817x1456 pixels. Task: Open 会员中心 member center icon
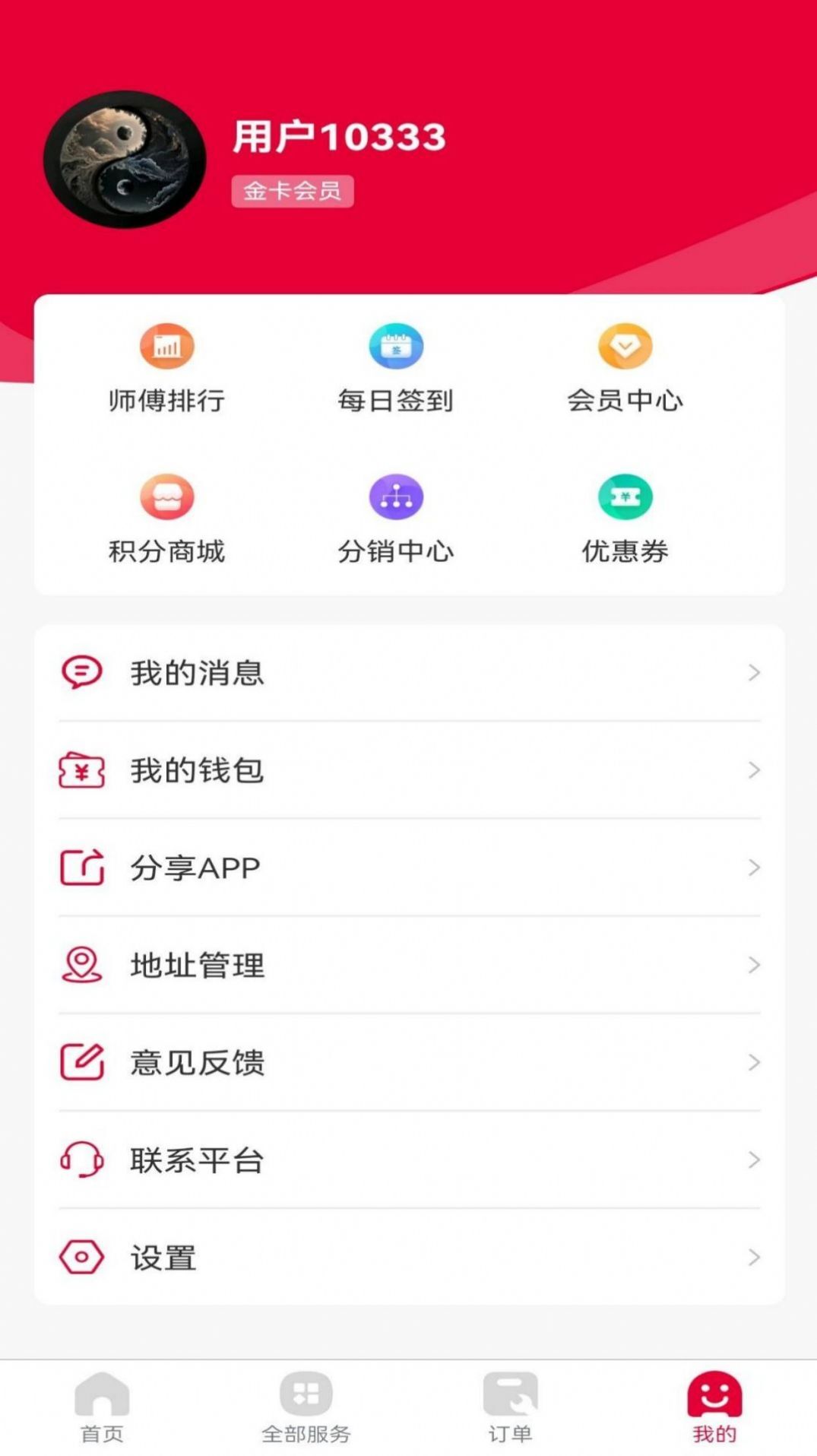[x=625, y=346]
